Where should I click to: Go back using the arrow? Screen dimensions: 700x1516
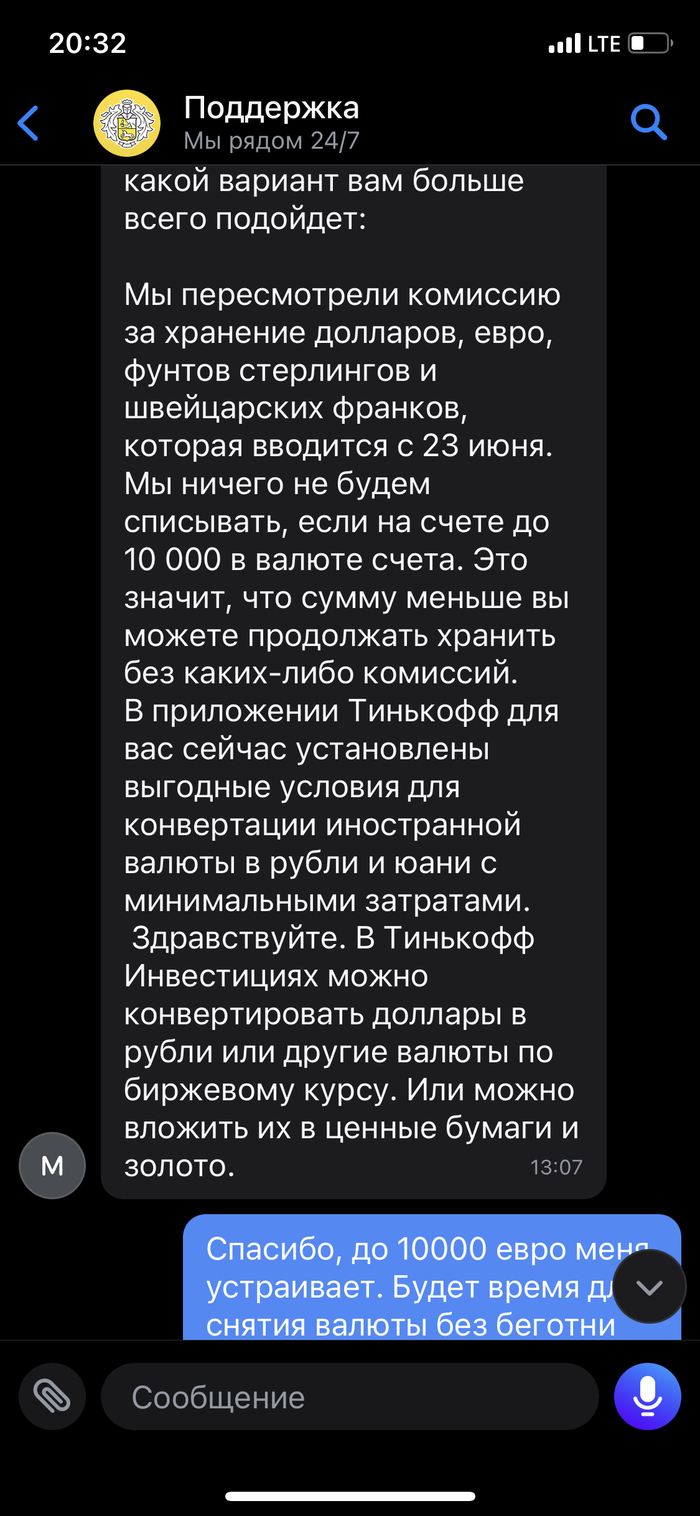click(29, 123)
